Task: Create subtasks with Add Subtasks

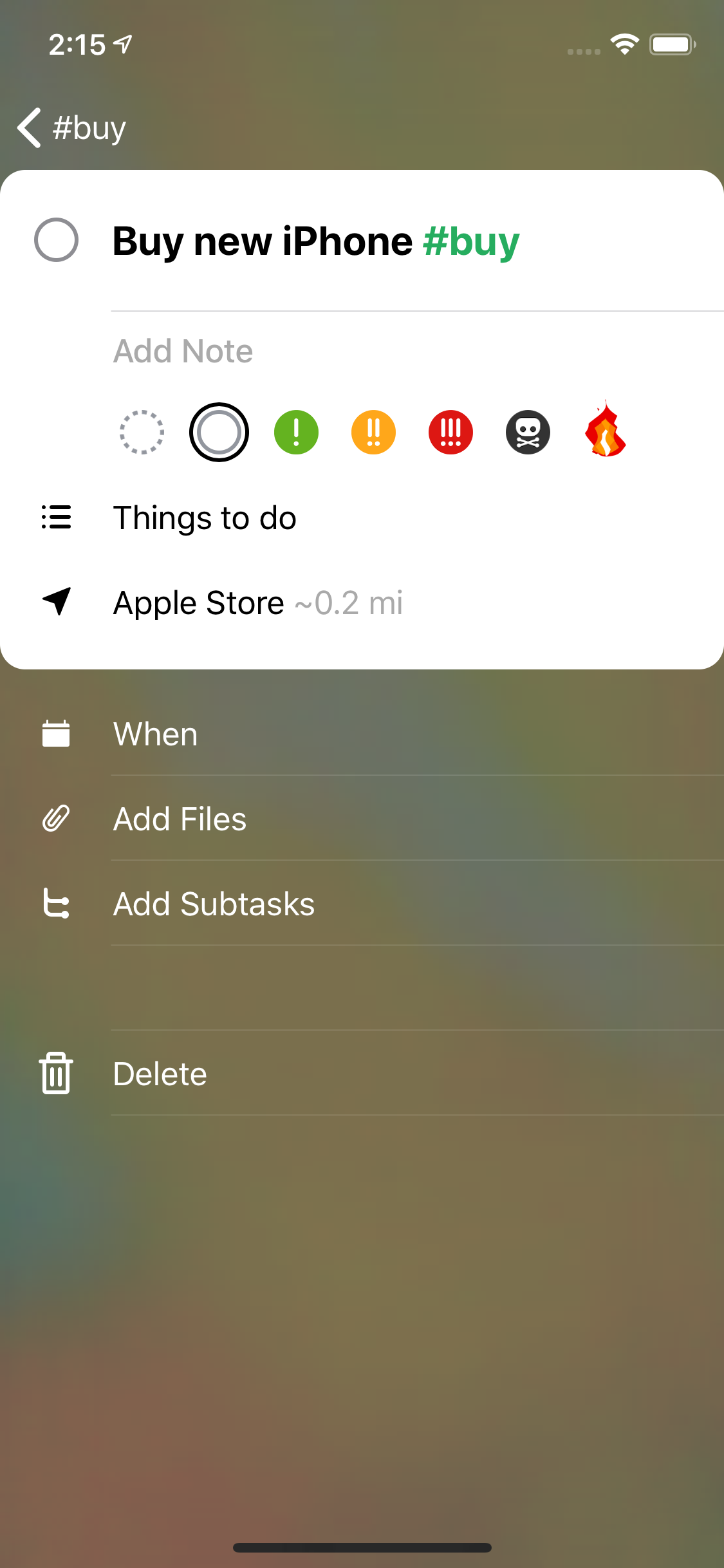Action: pos(214,904)
